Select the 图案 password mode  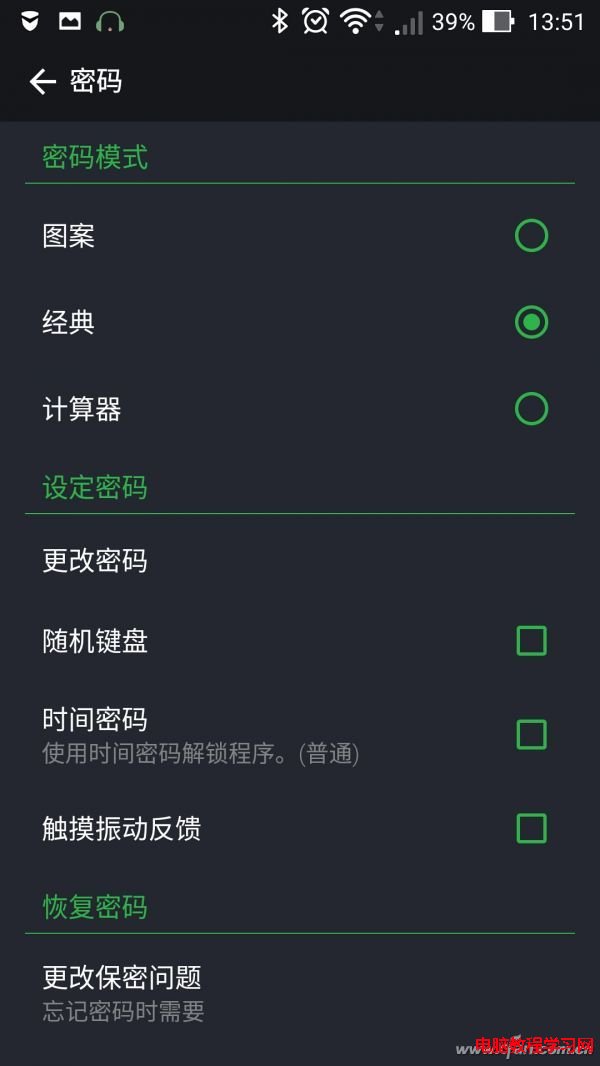(531, 236)
